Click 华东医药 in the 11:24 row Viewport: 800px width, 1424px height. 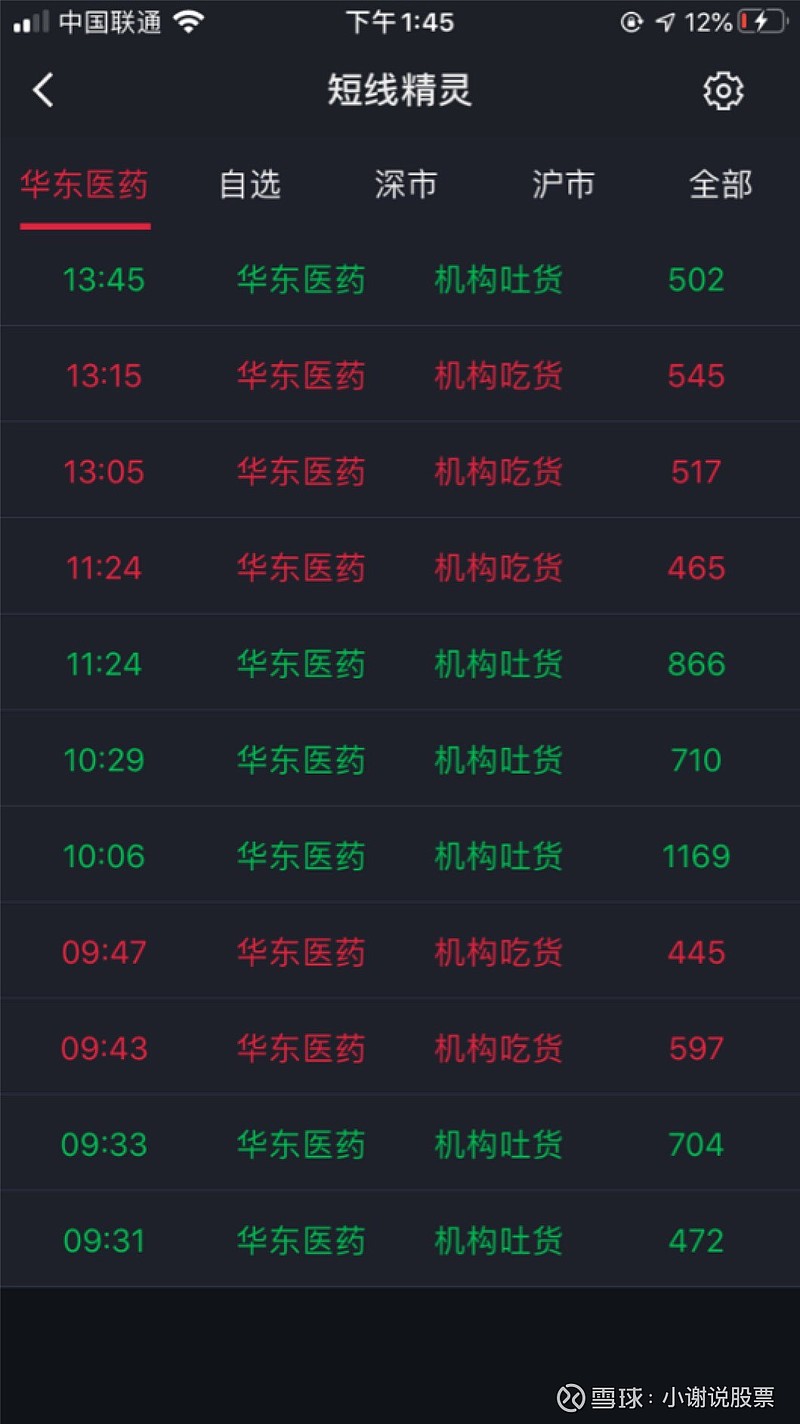tap(300, 567)
